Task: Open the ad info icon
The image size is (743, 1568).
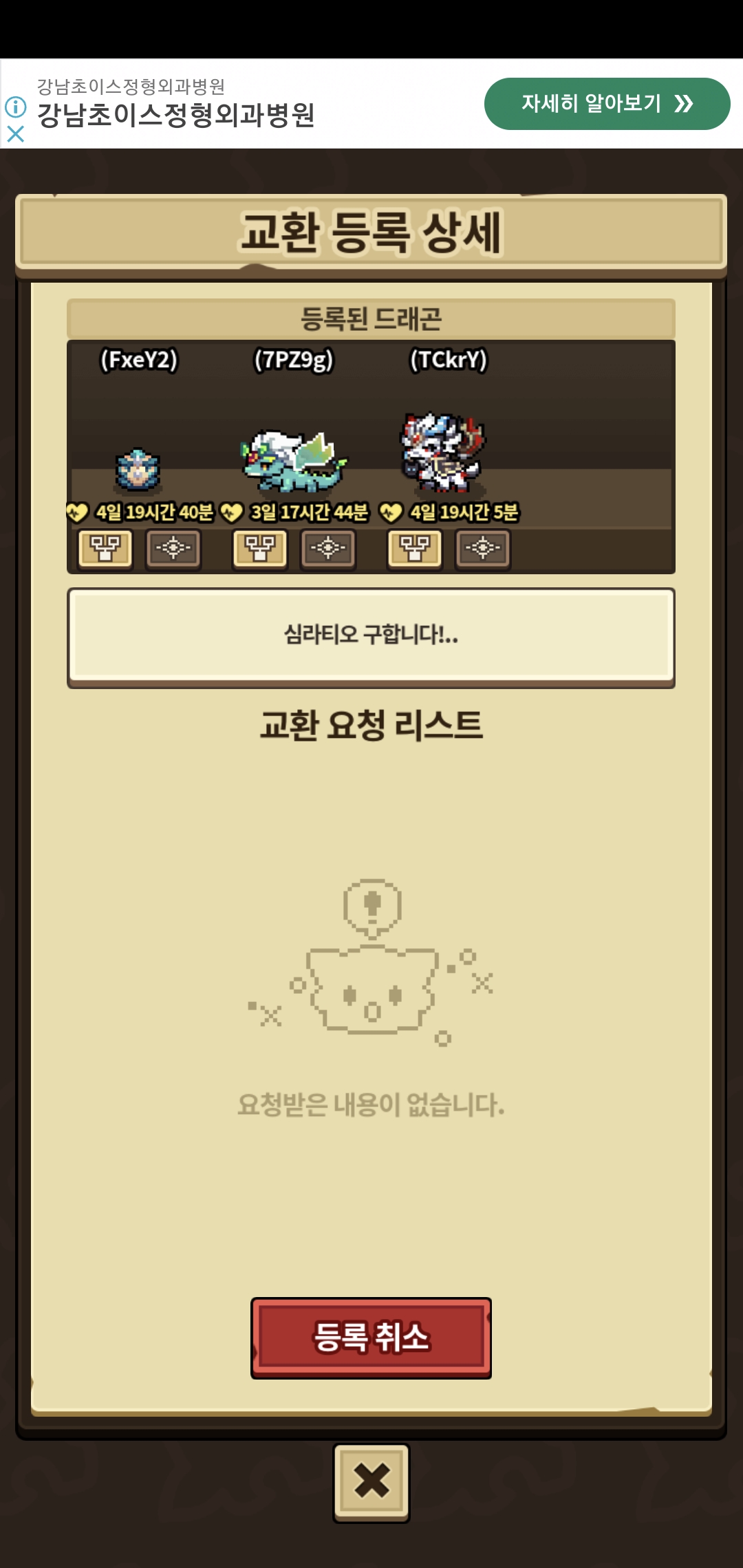Action: [15, 107]
